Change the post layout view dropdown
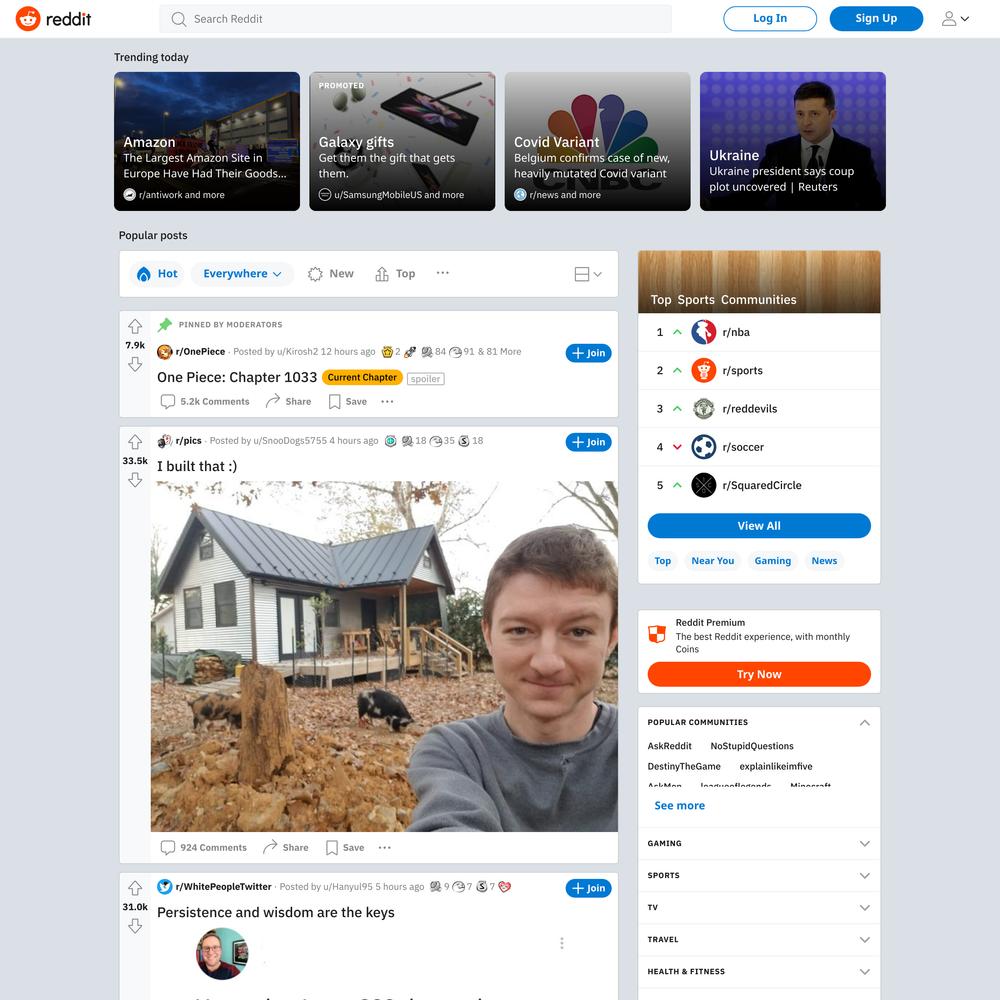Viewport: 1000px width, 1000px height. pos(588,274)
